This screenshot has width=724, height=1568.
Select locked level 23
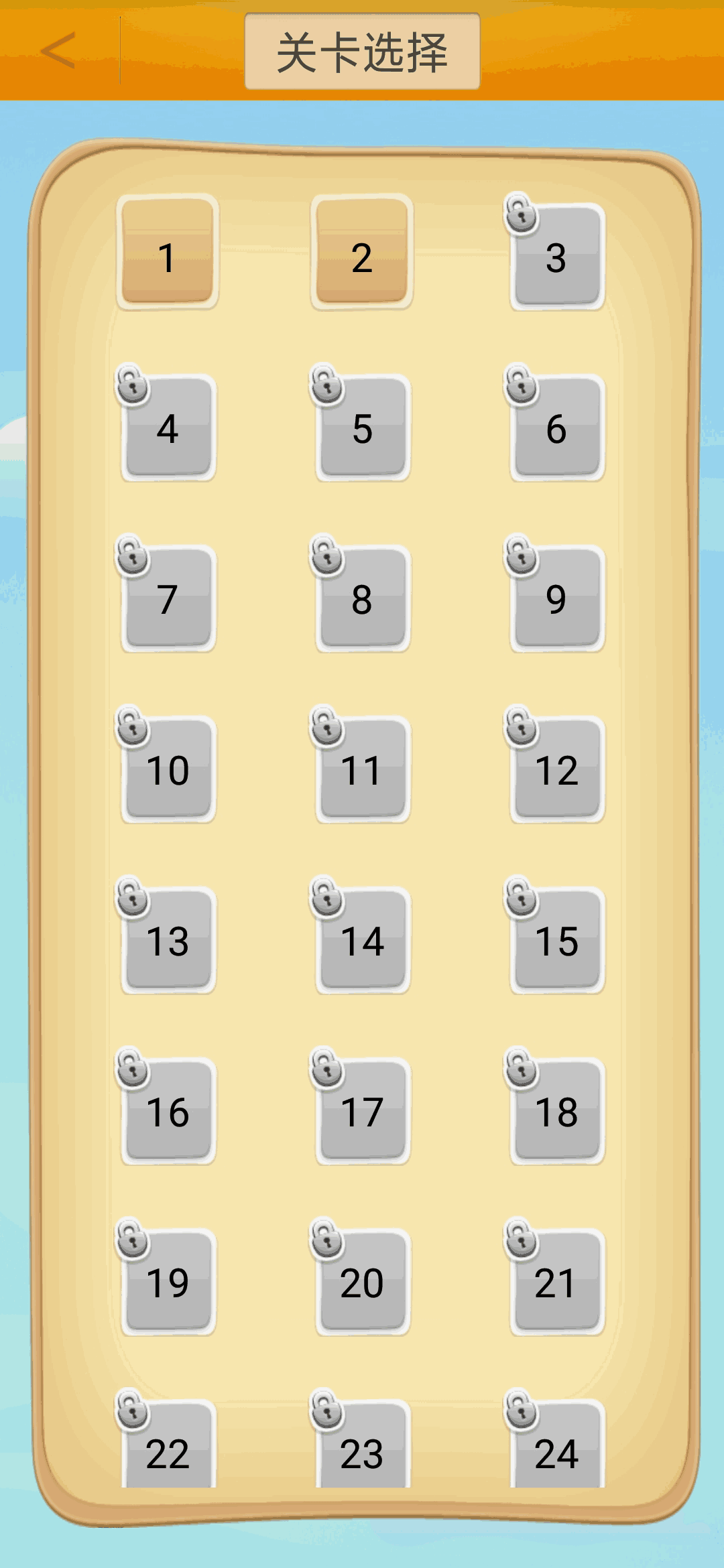click(362, 1447)
